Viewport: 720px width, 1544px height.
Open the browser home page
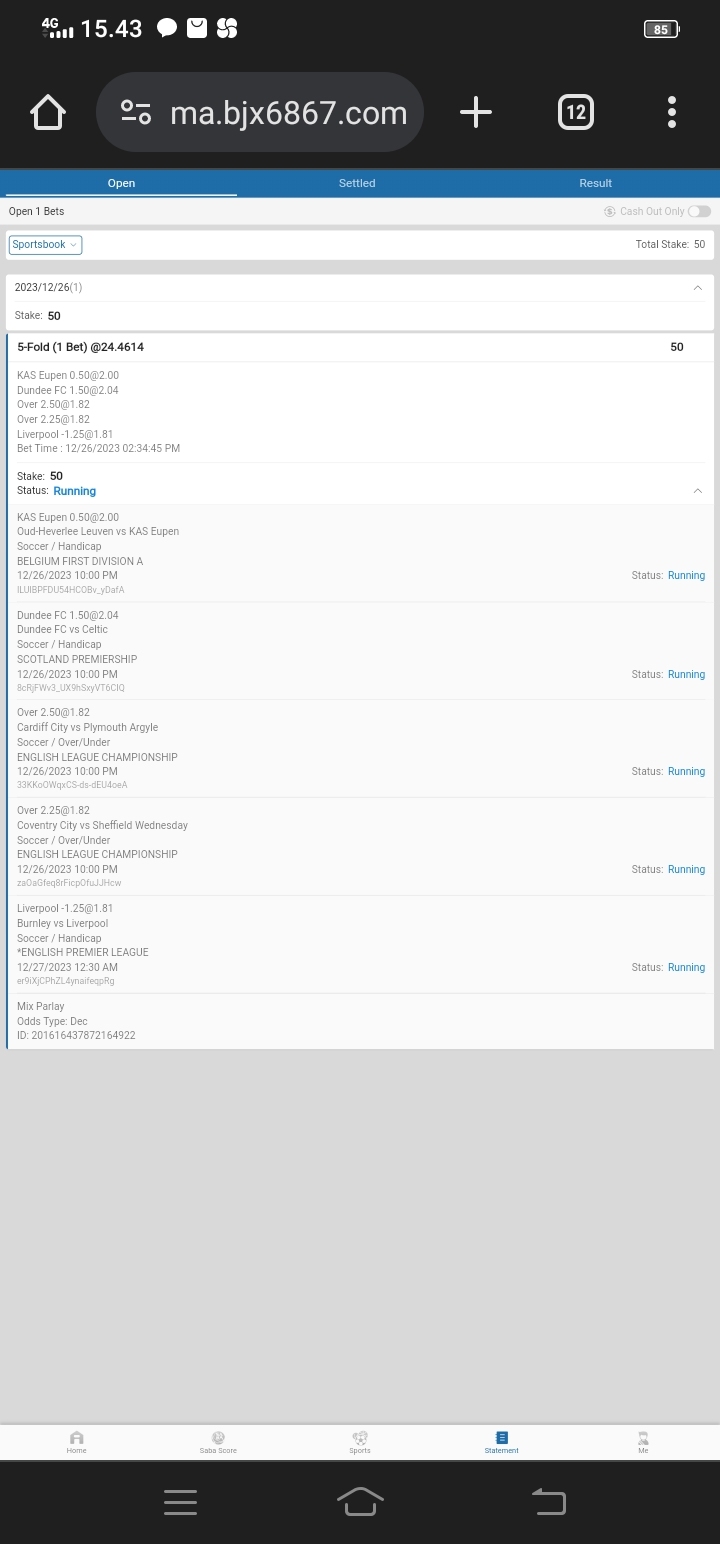[48, 112]
